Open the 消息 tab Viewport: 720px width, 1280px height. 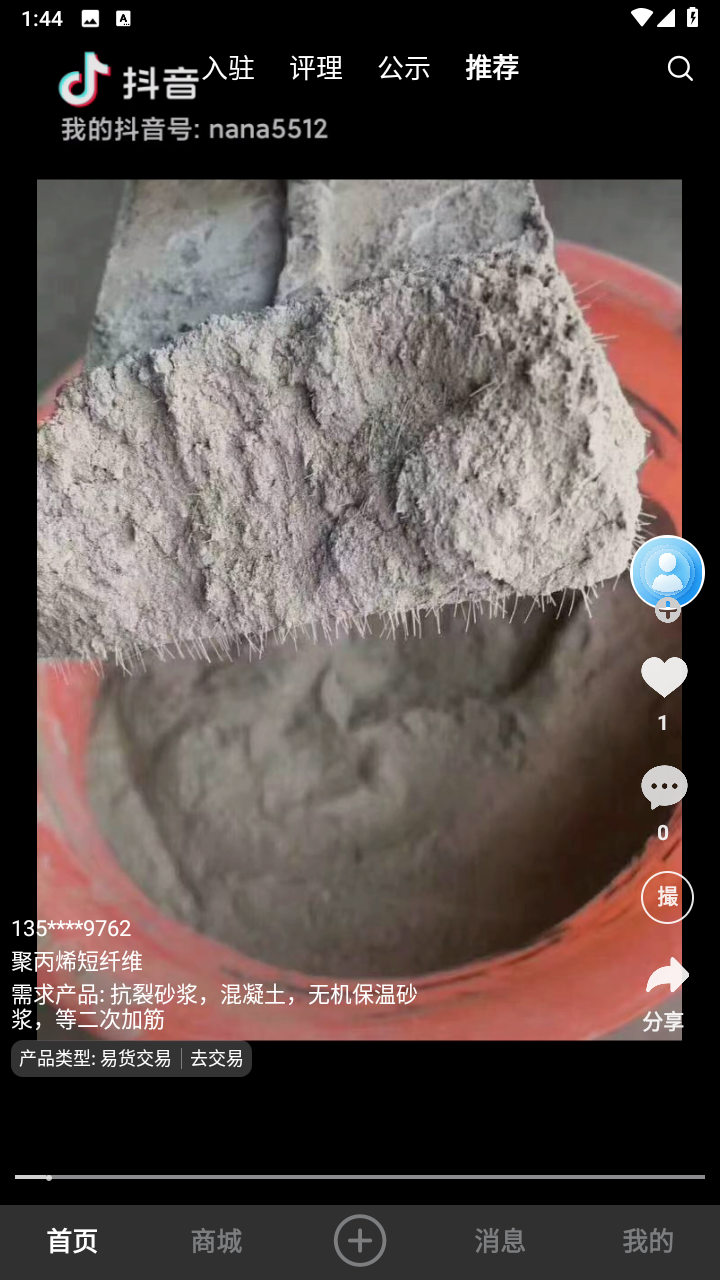500,1241
